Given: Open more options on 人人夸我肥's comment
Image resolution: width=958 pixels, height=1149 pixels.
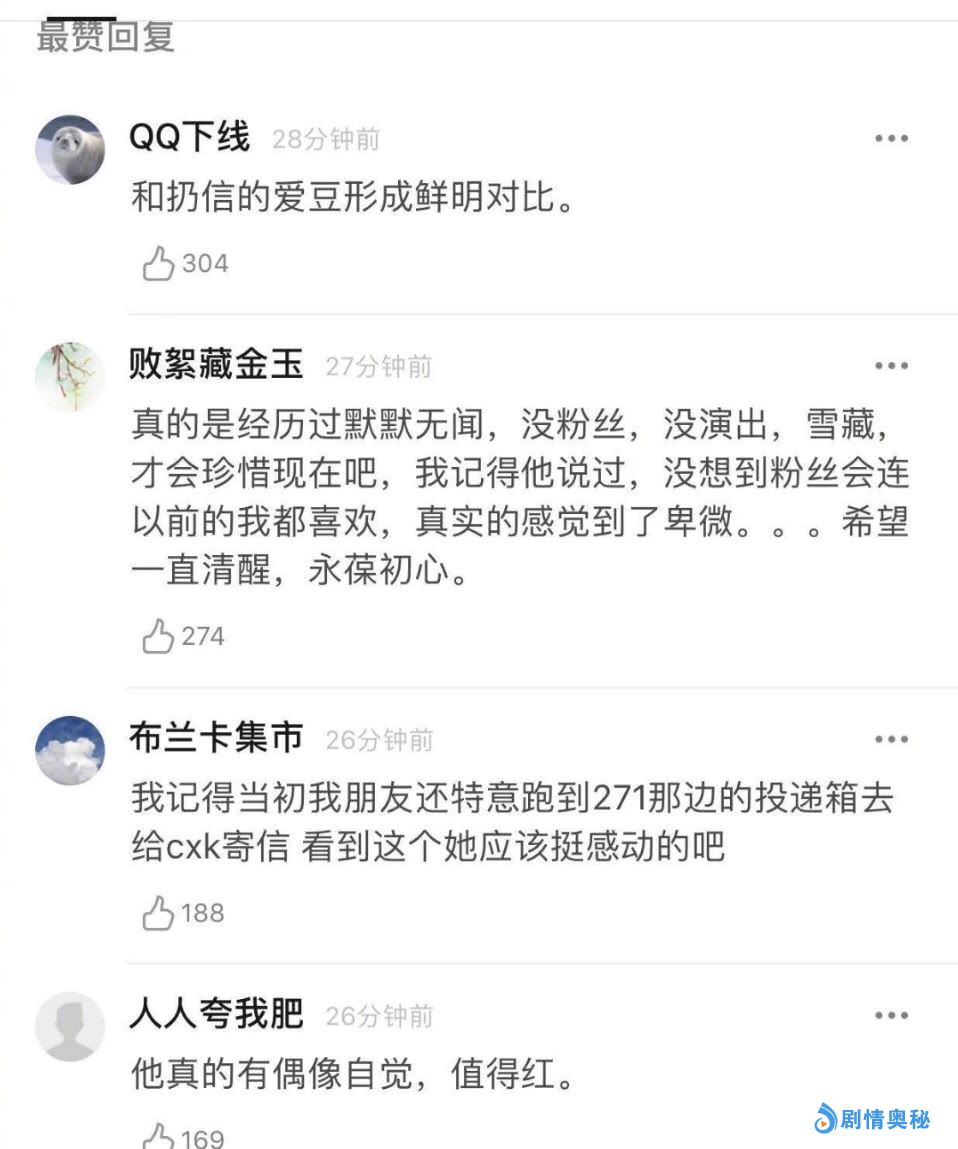Looking at the screenshot, I should (x=890, y=1016).
